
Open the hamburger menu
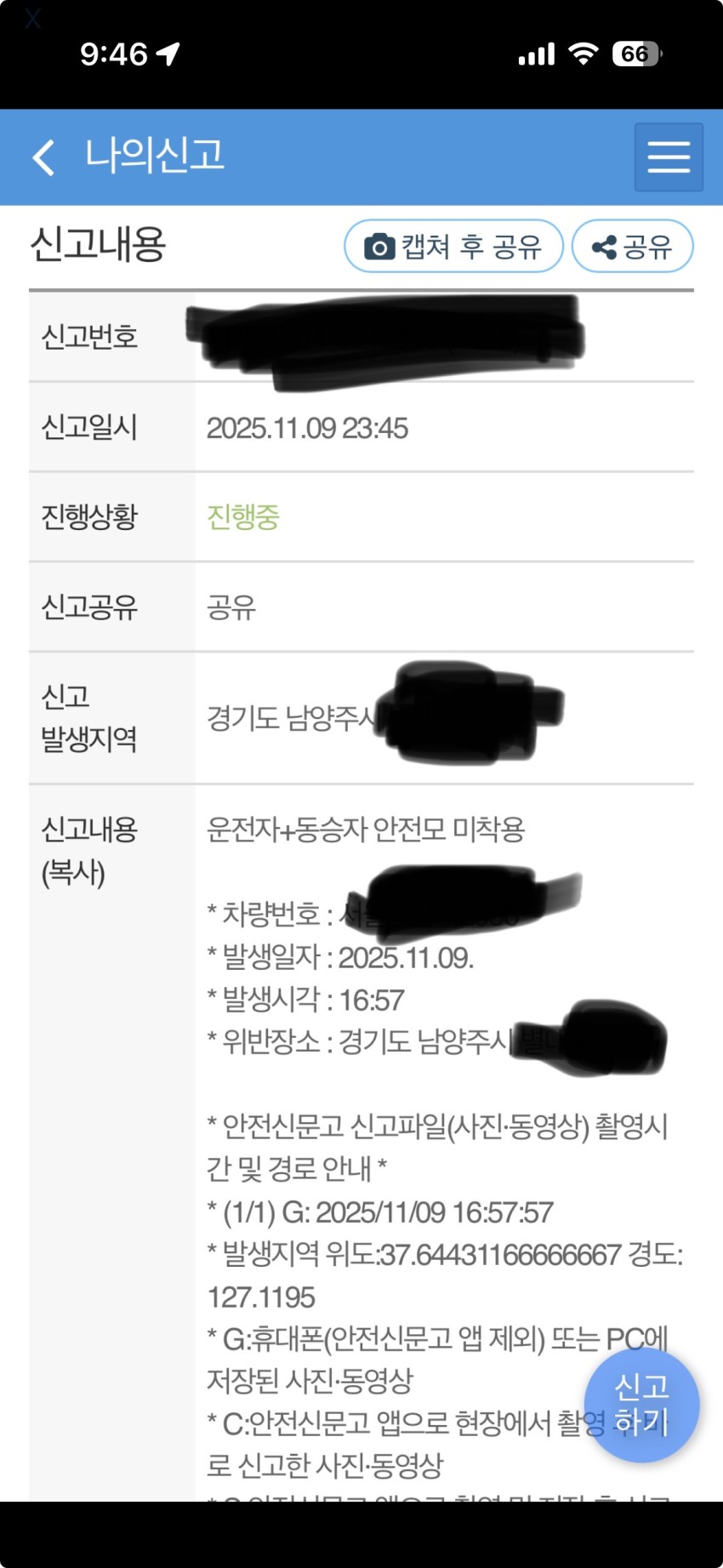[x=669, y=157]
